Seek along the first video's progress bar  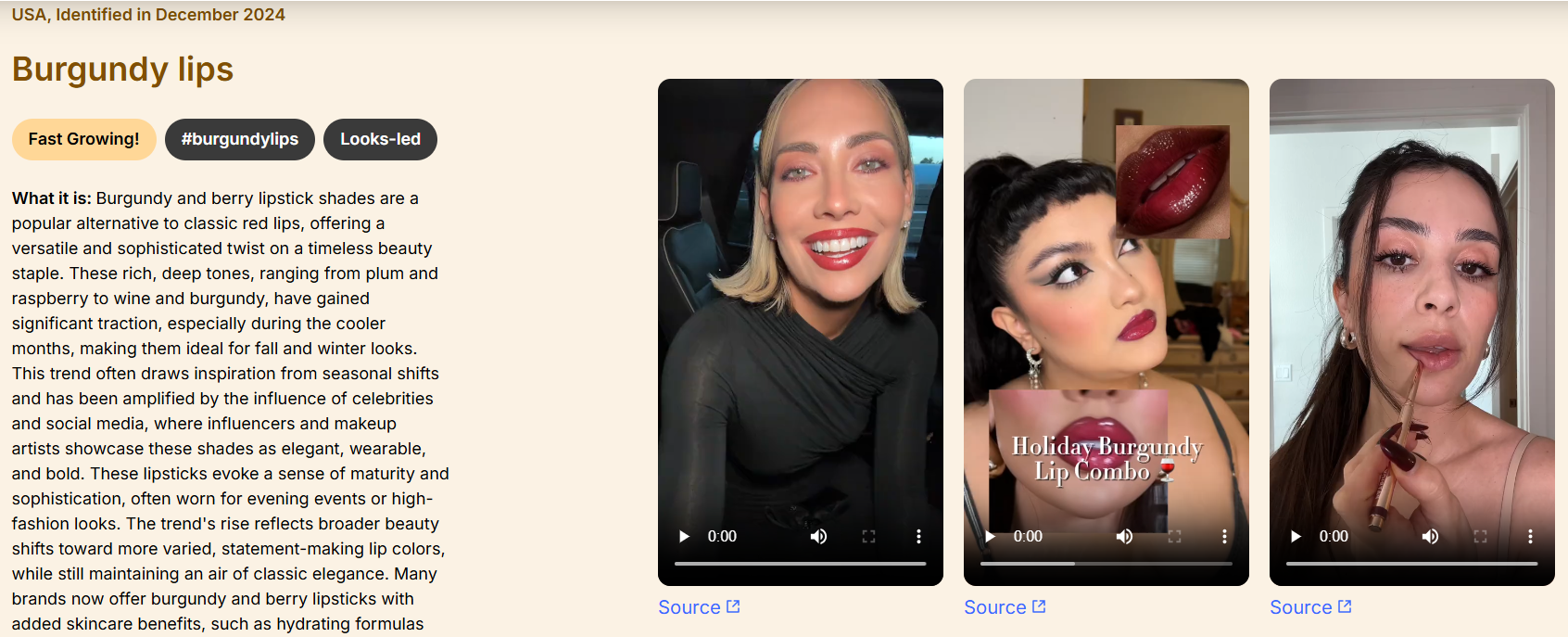(800, 563)
